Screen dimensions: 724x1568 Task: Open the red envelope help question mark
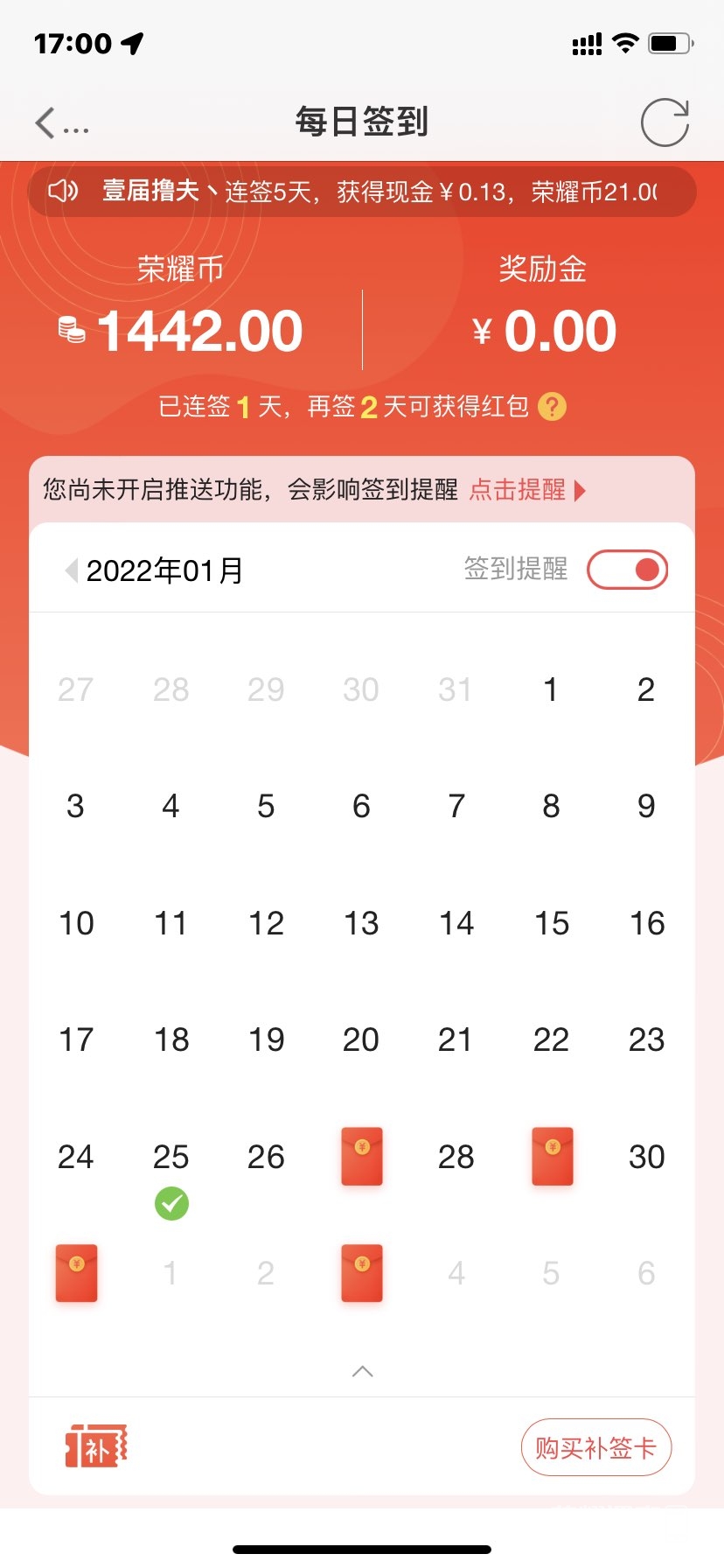point(552,407)
